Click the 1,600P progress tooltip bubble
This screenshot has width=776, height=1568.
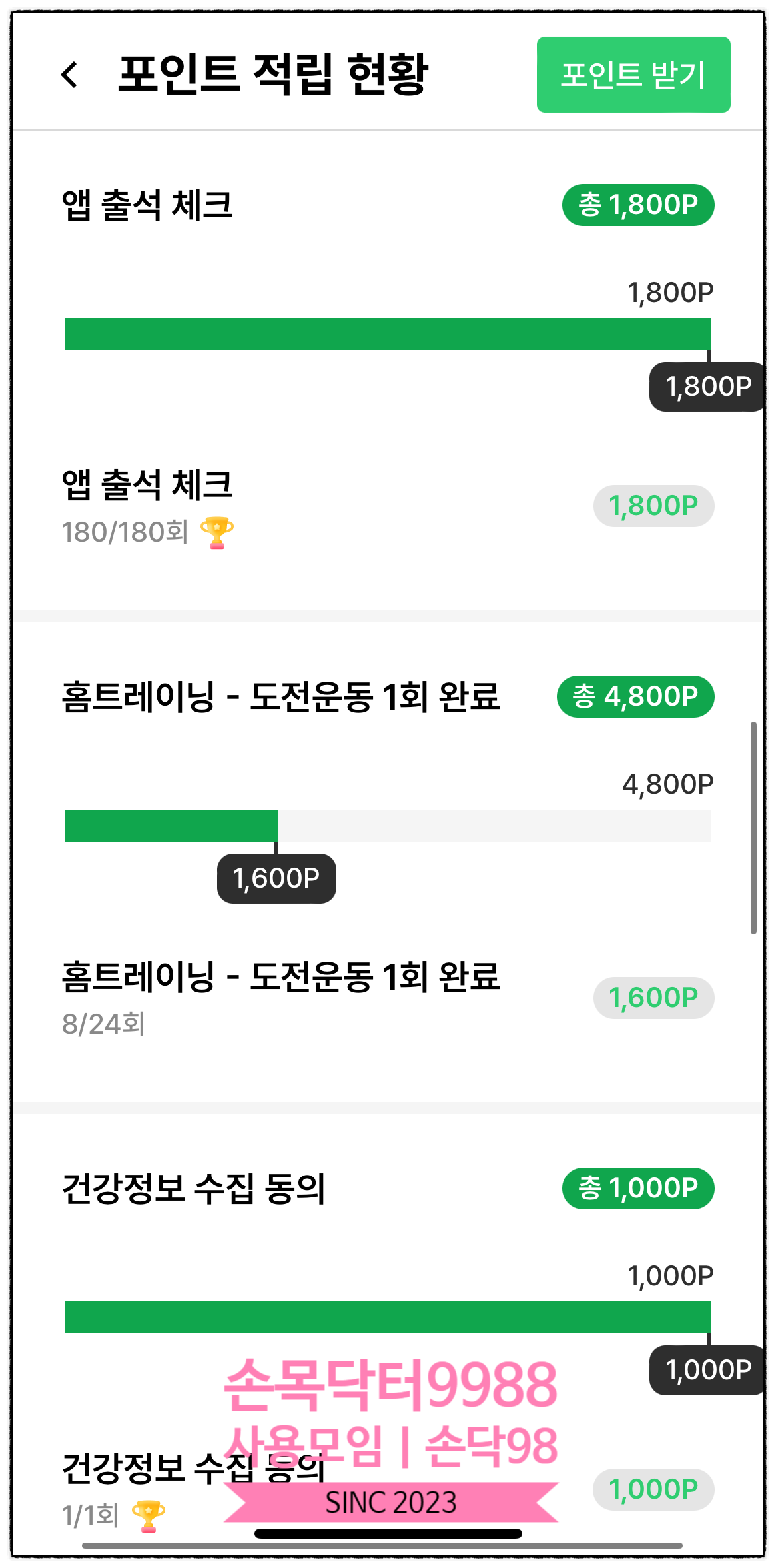click(276, 880)
